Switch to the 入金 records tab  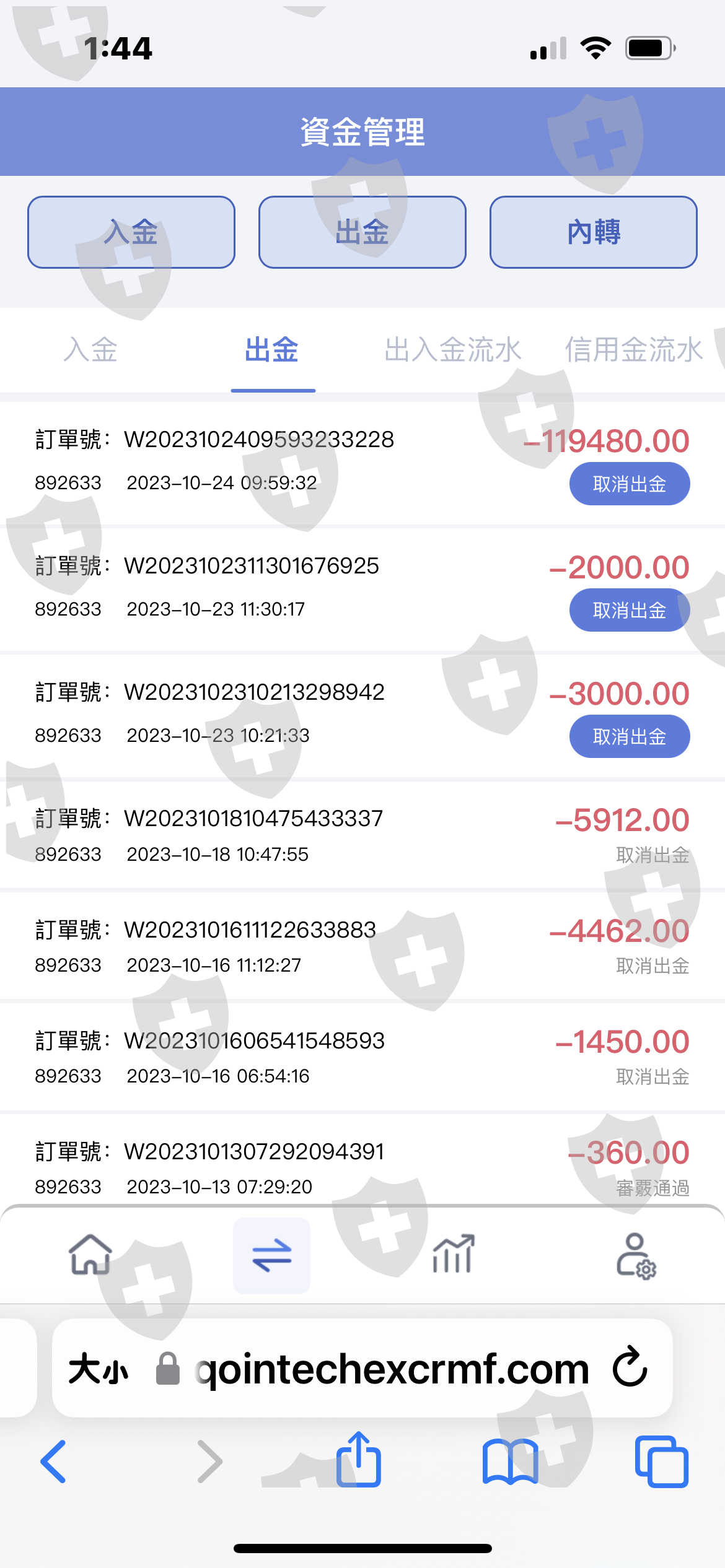coord(90,350)
